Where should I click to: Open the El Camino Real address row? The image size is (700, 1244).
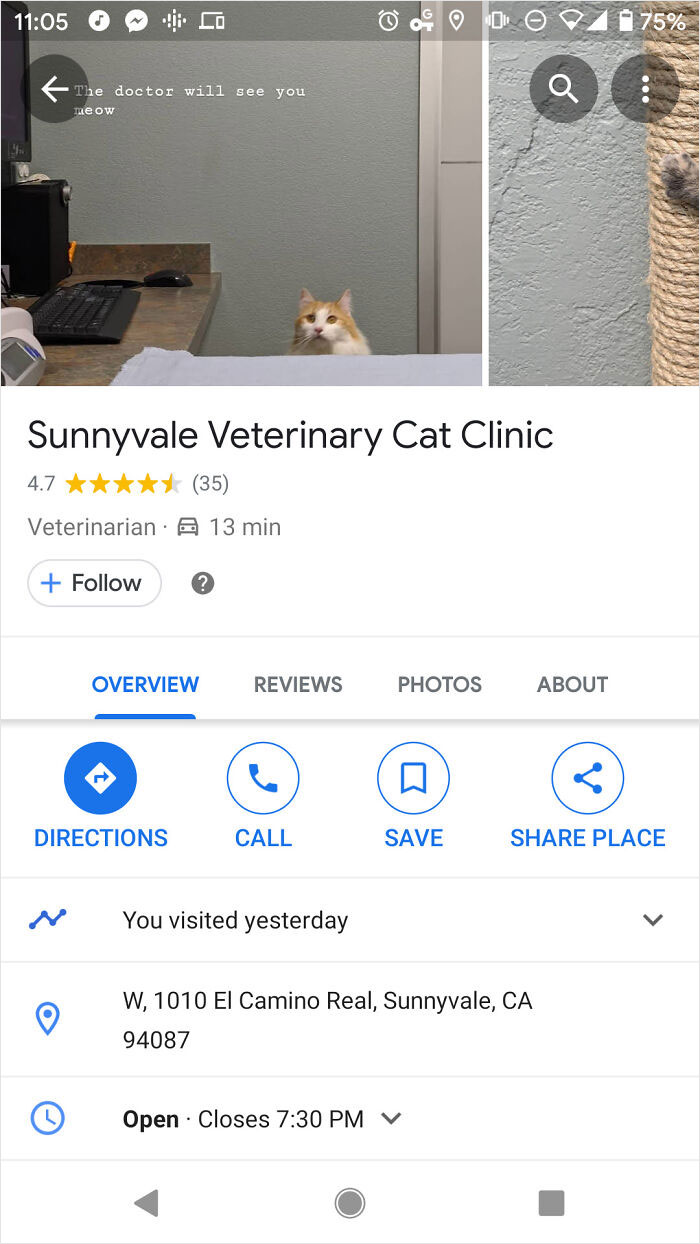point(327,1019)
